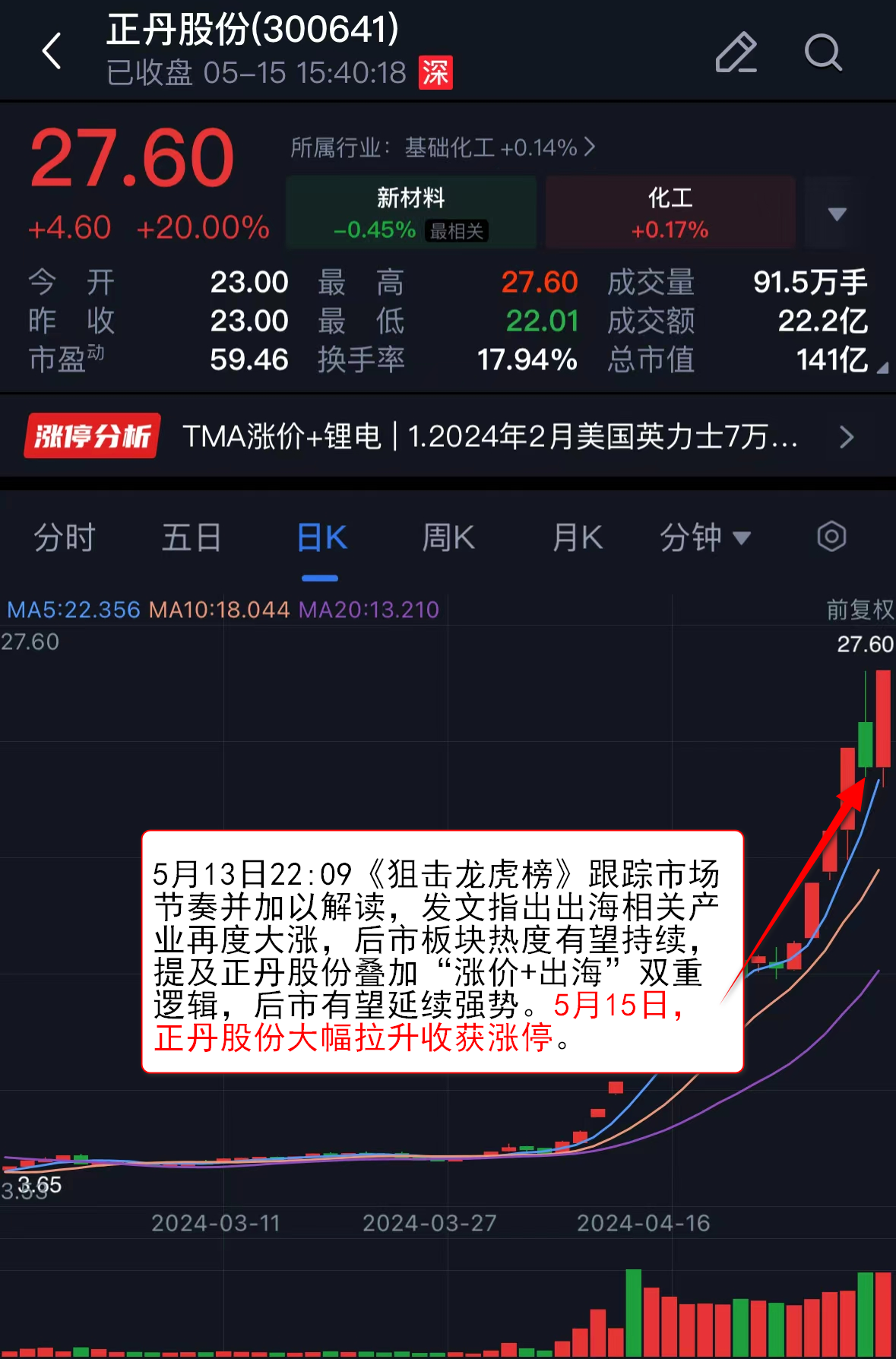Expand more stats via the 总市值 corner arrow
896x1359 pixels.
coord(882,368)
